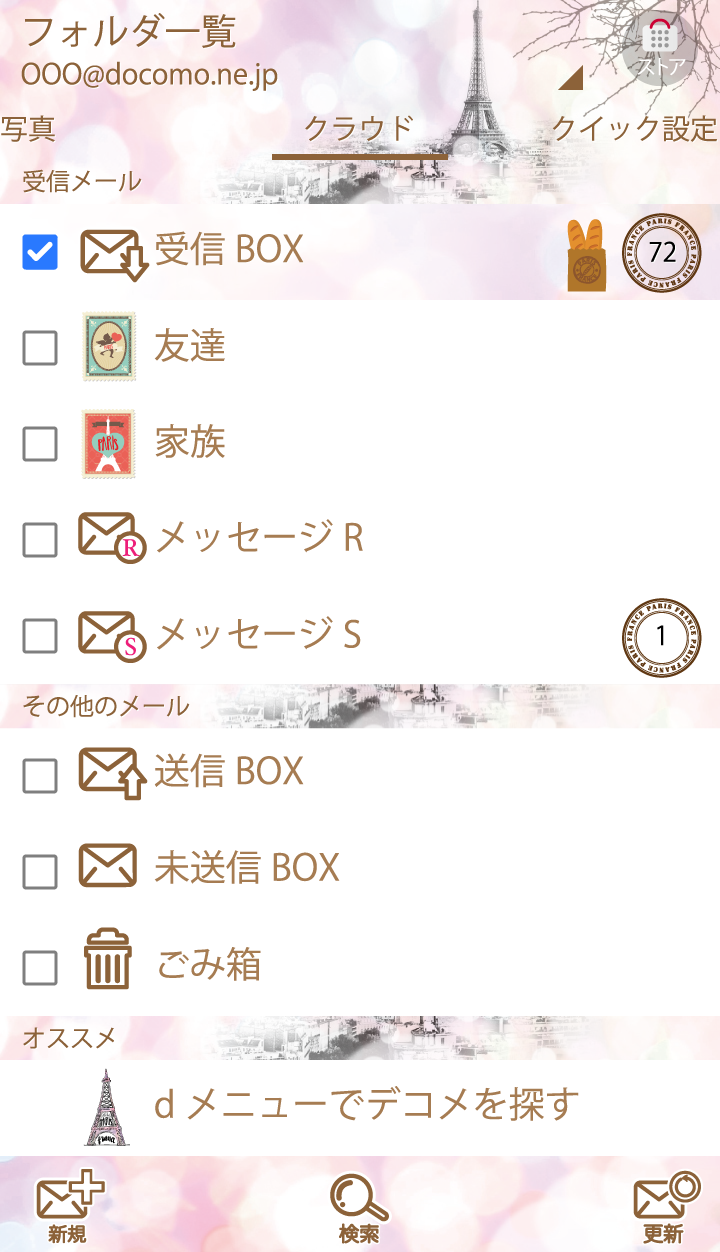Uncheck the 受信BOX checkbox
This screenshot has height=1252, width=720.
click(x=40, y=252)
